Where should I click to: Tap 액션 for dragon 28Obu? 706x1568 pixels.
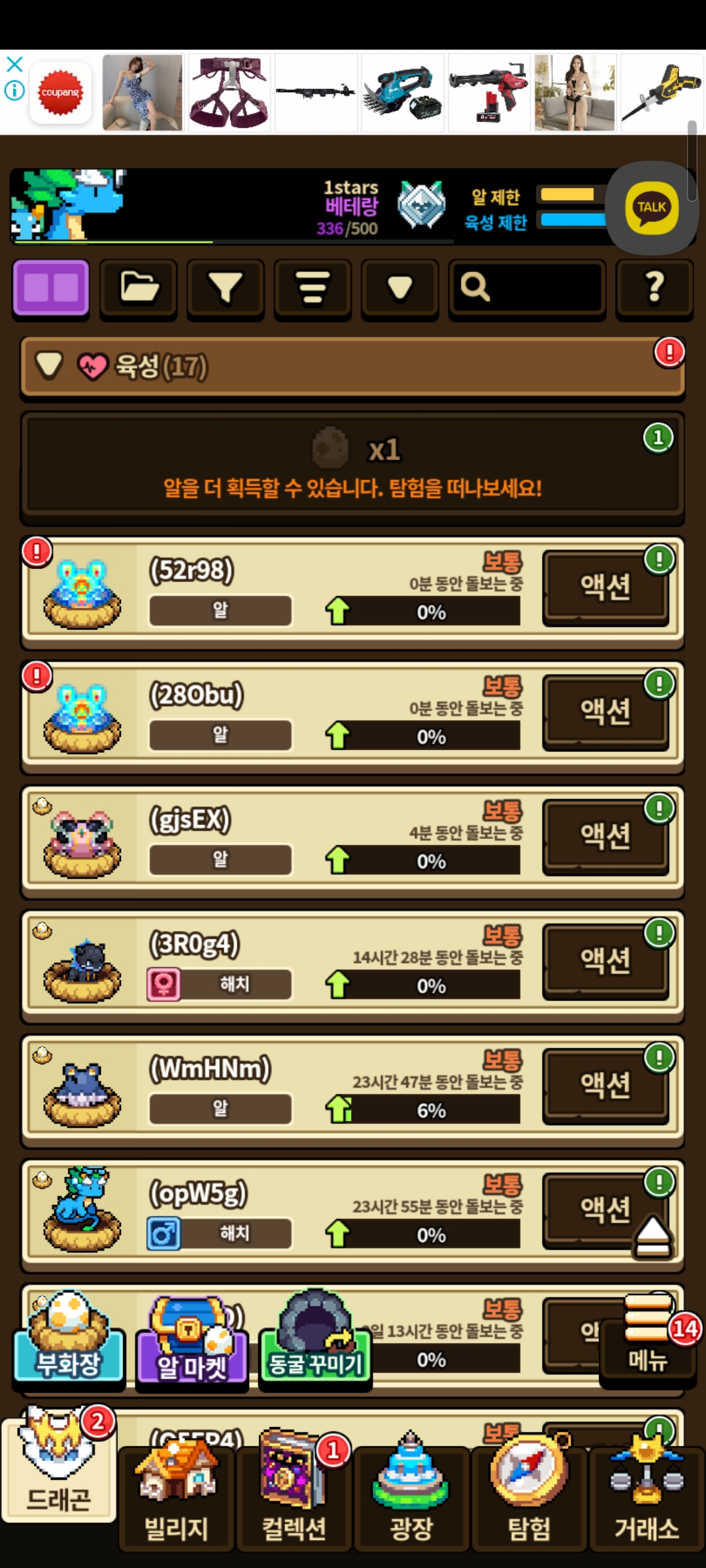tap(605, 711)
